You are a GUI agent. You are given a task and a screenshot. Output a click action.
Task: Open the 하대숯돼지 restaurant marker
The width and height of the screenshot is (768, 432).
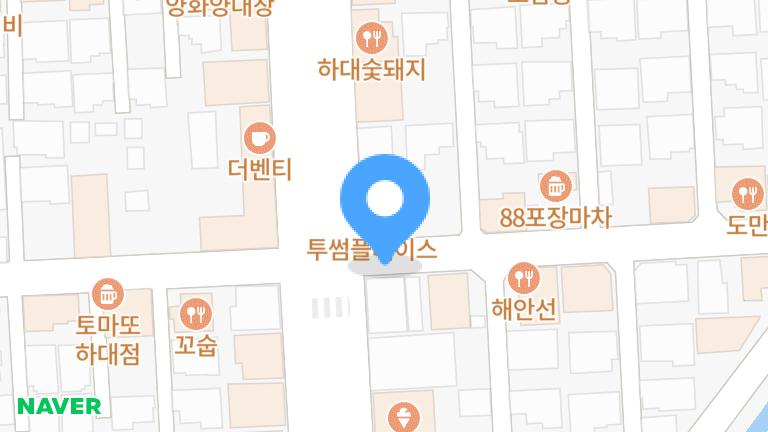372,40
